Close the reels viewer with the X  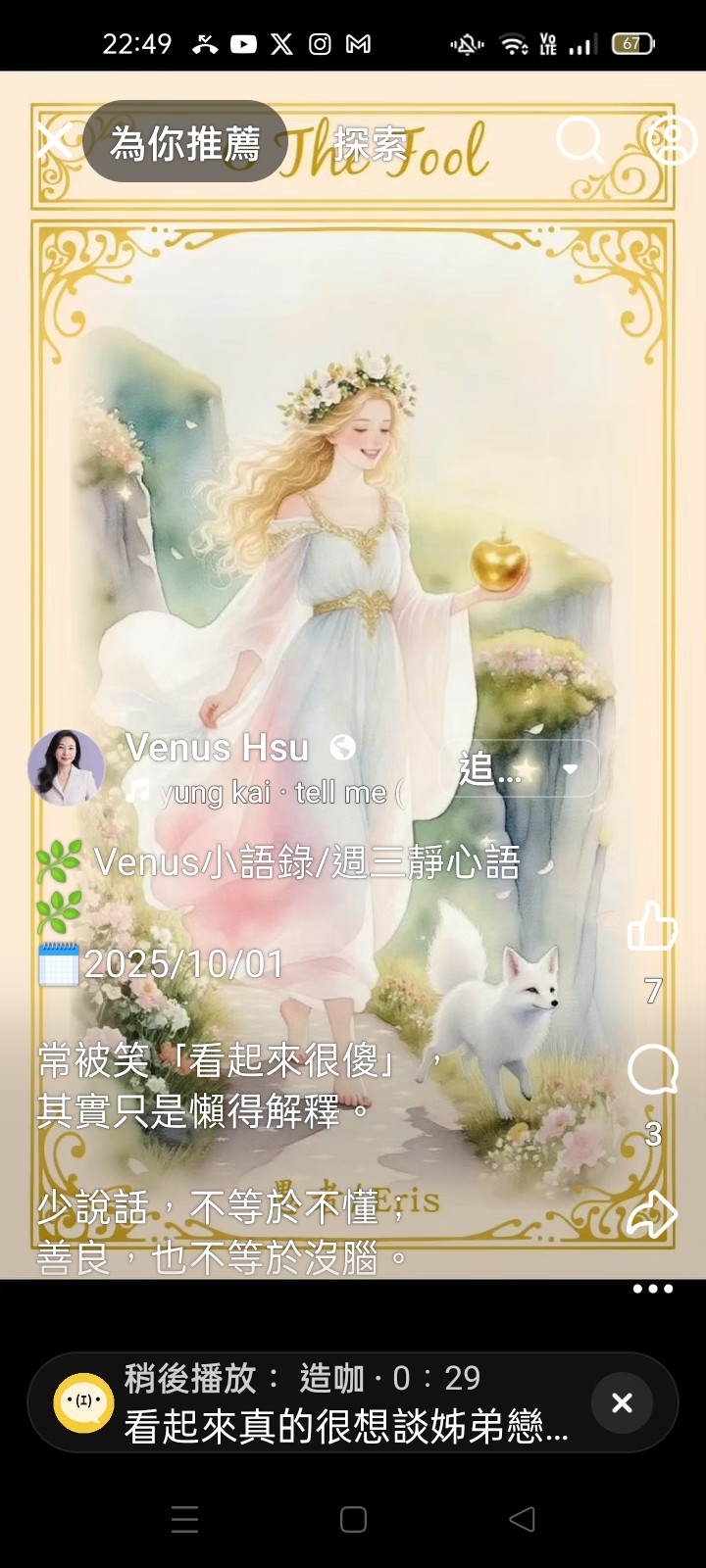tap(54, 141)
